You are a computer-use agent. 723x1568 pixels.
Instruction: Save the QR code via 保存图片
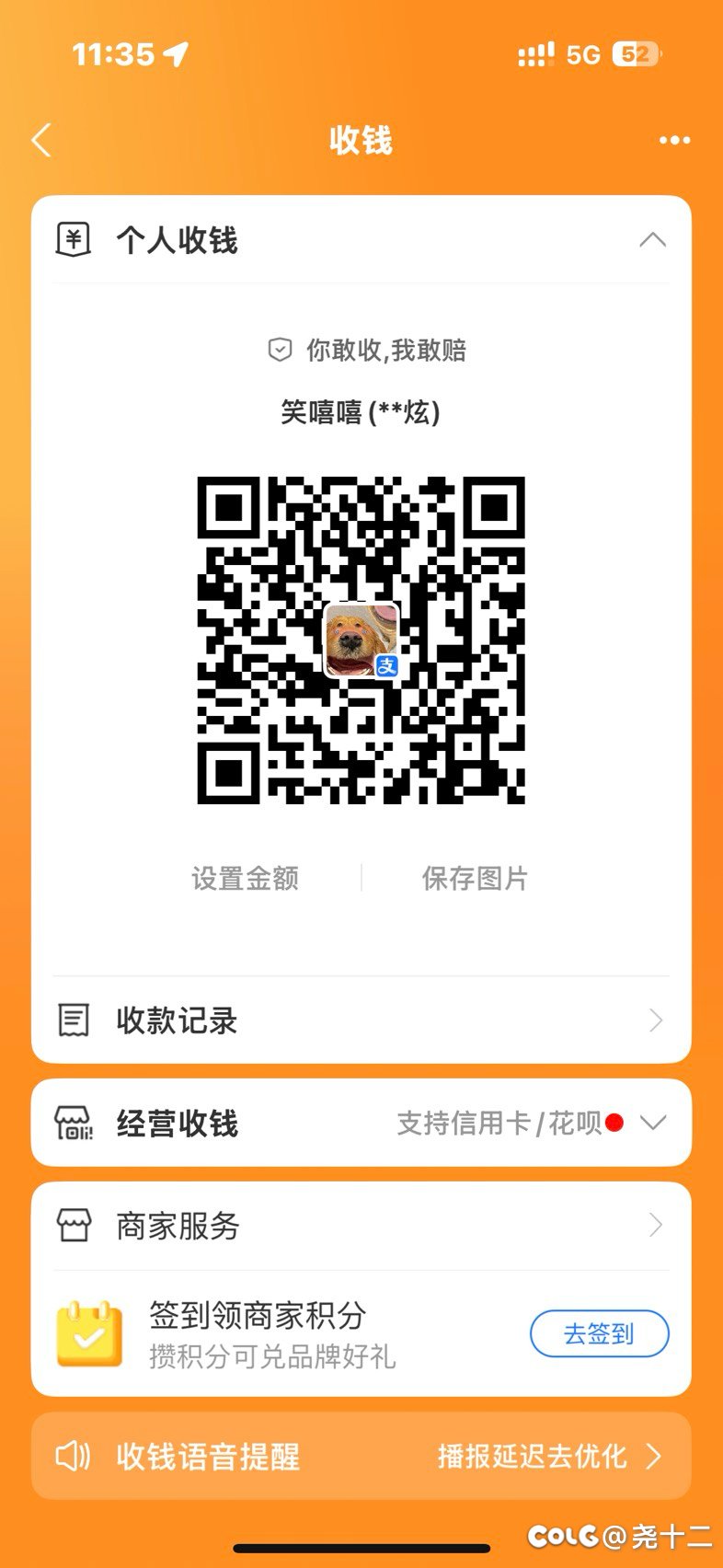click(x=475, y=879)
